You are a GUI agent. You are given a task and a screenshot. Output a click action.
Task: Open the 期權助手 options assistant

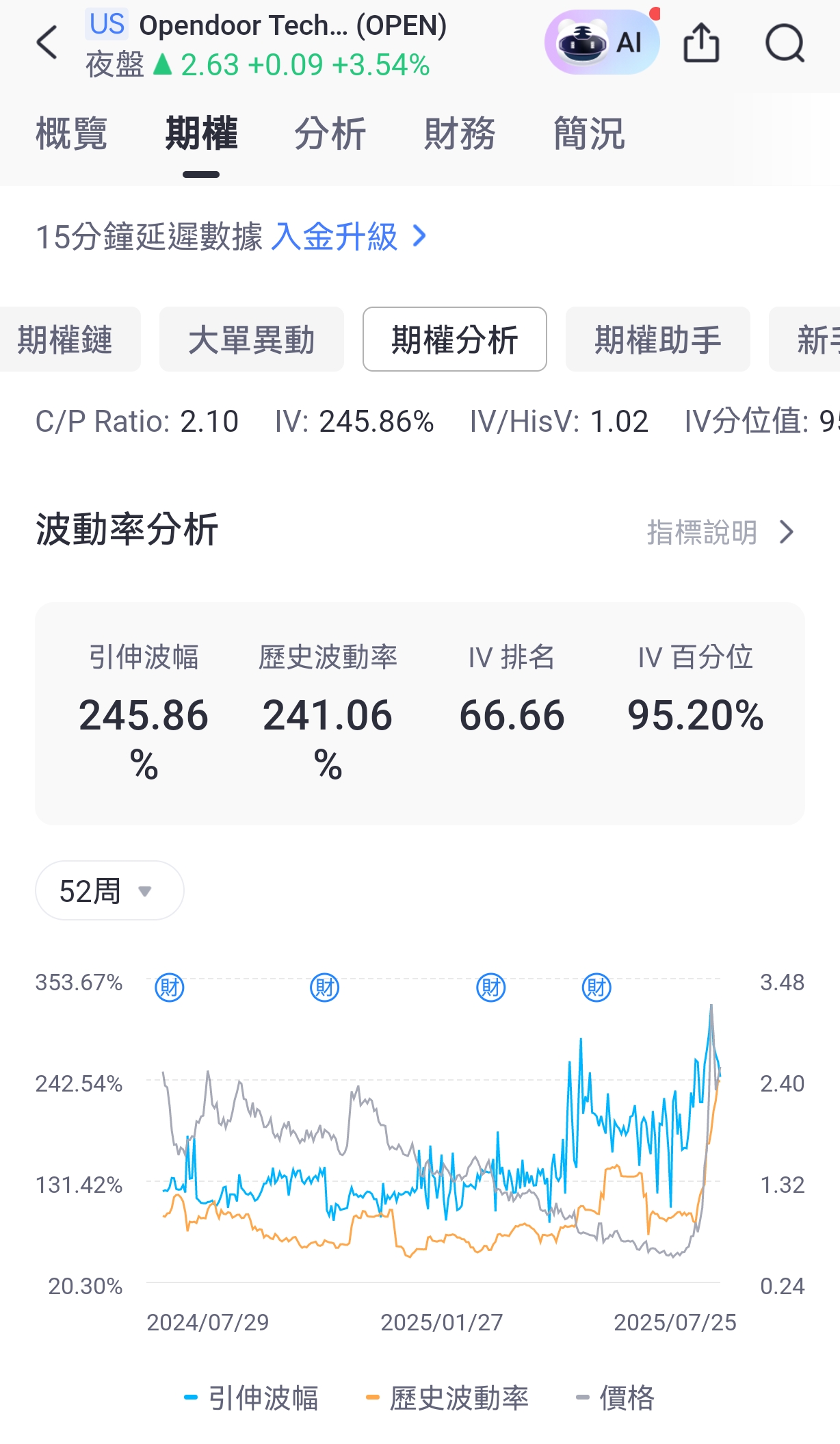(x=657, y=339)
